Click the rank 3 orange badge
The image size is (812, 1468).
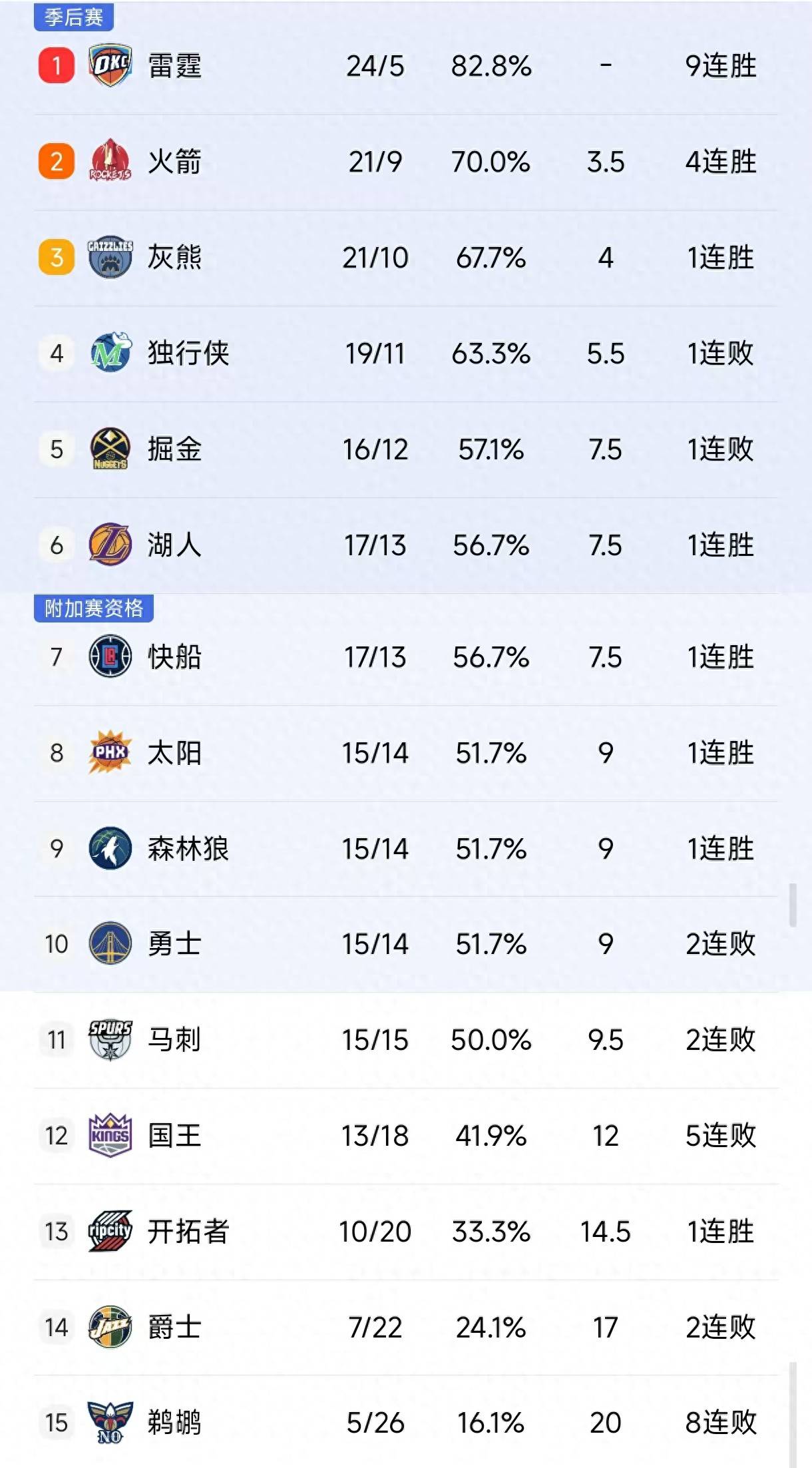coord(57,258)
